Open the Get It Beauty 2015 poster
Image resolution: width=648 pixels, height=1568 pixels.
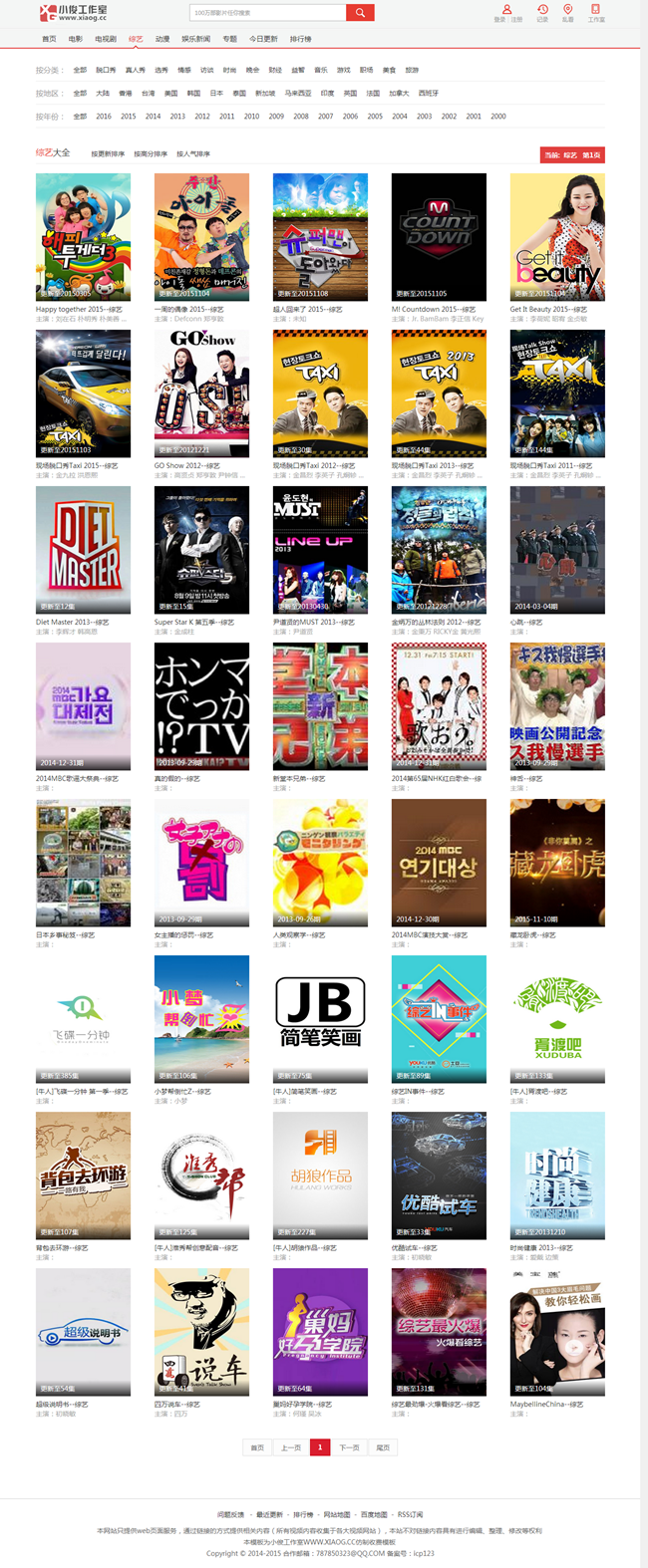coord(556,237)
